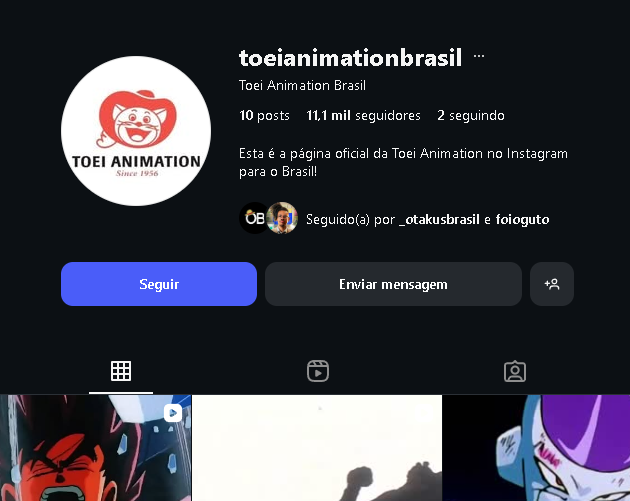Open the 2 seguindo list

click(x=470, y=115)
